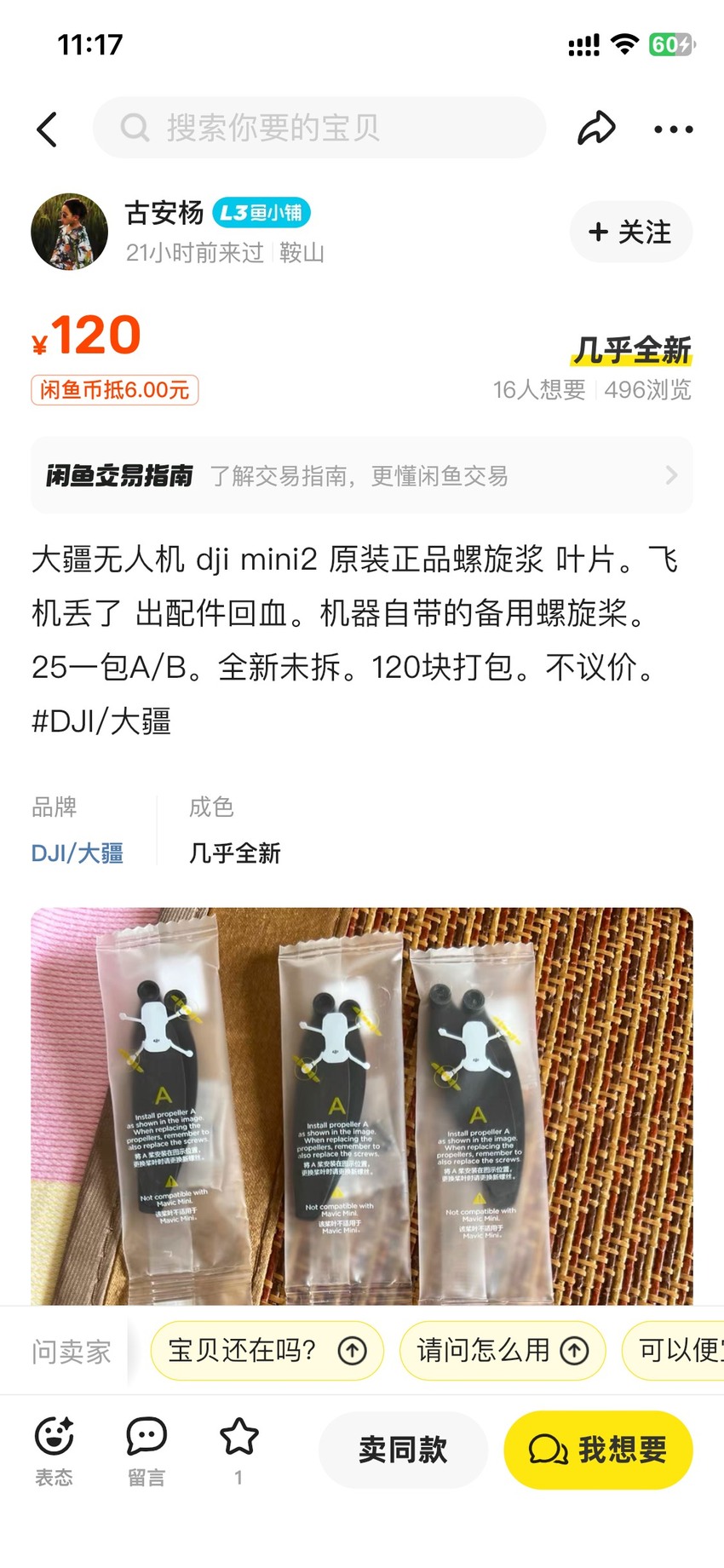The width and height of the screenshot is (724, 1568).
Task: Share this listing
Action: pos(596,129)
